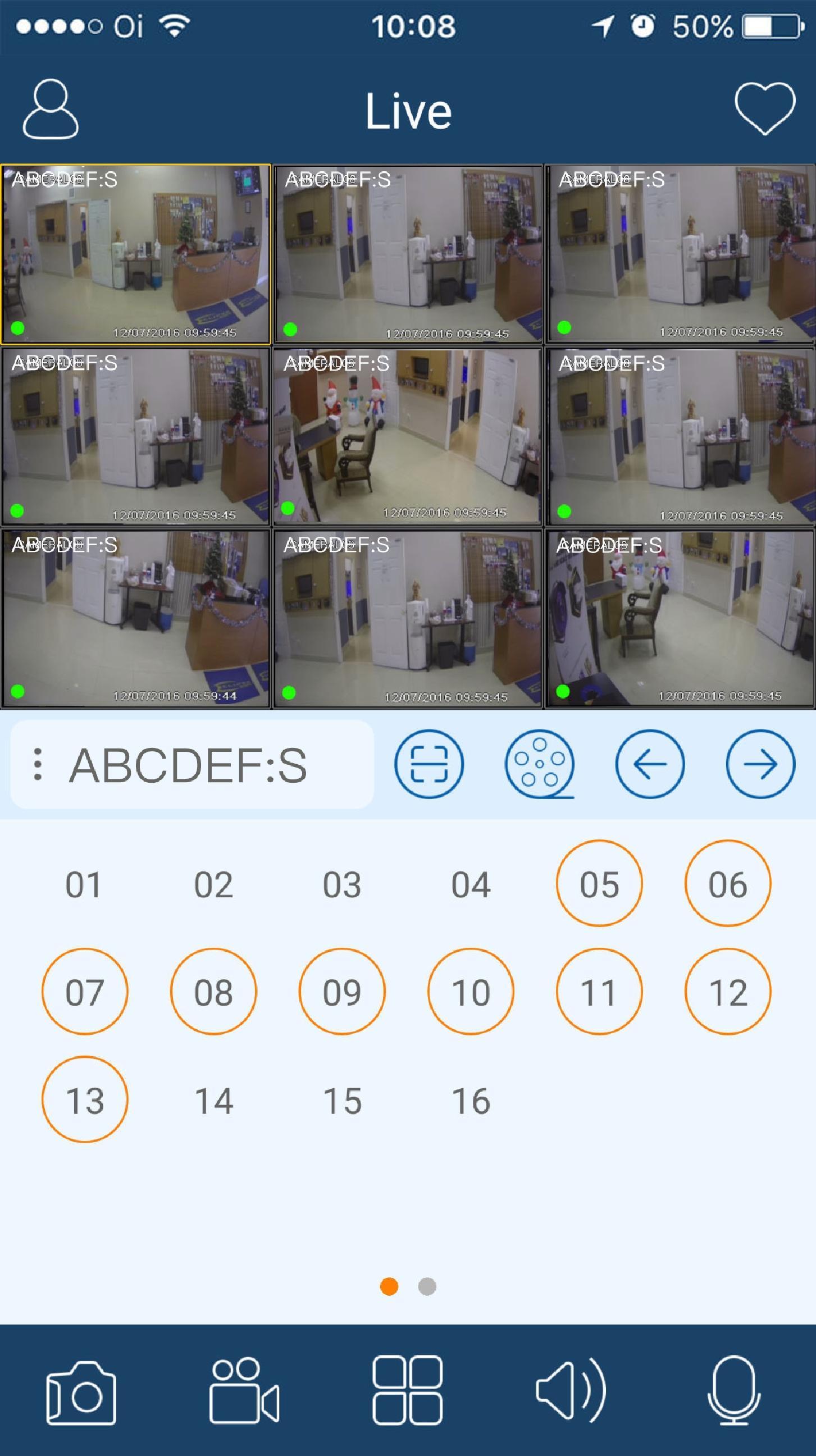Tap the fullscreen scan-frame icon
The height and width of the screenshot is (1456, 816).
428,764
